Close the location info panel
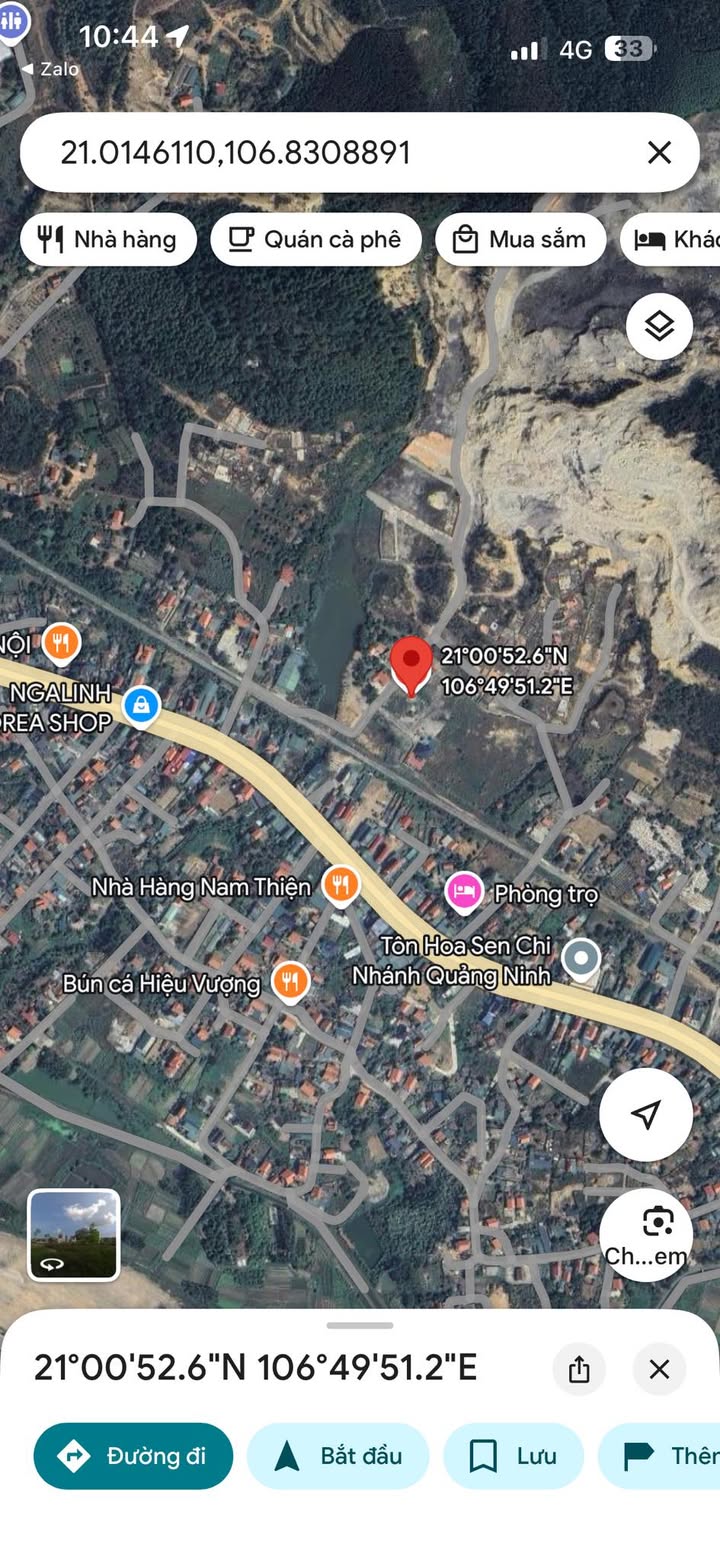The width and height of the screenshot is (720, 1560). pos(659,1369)
